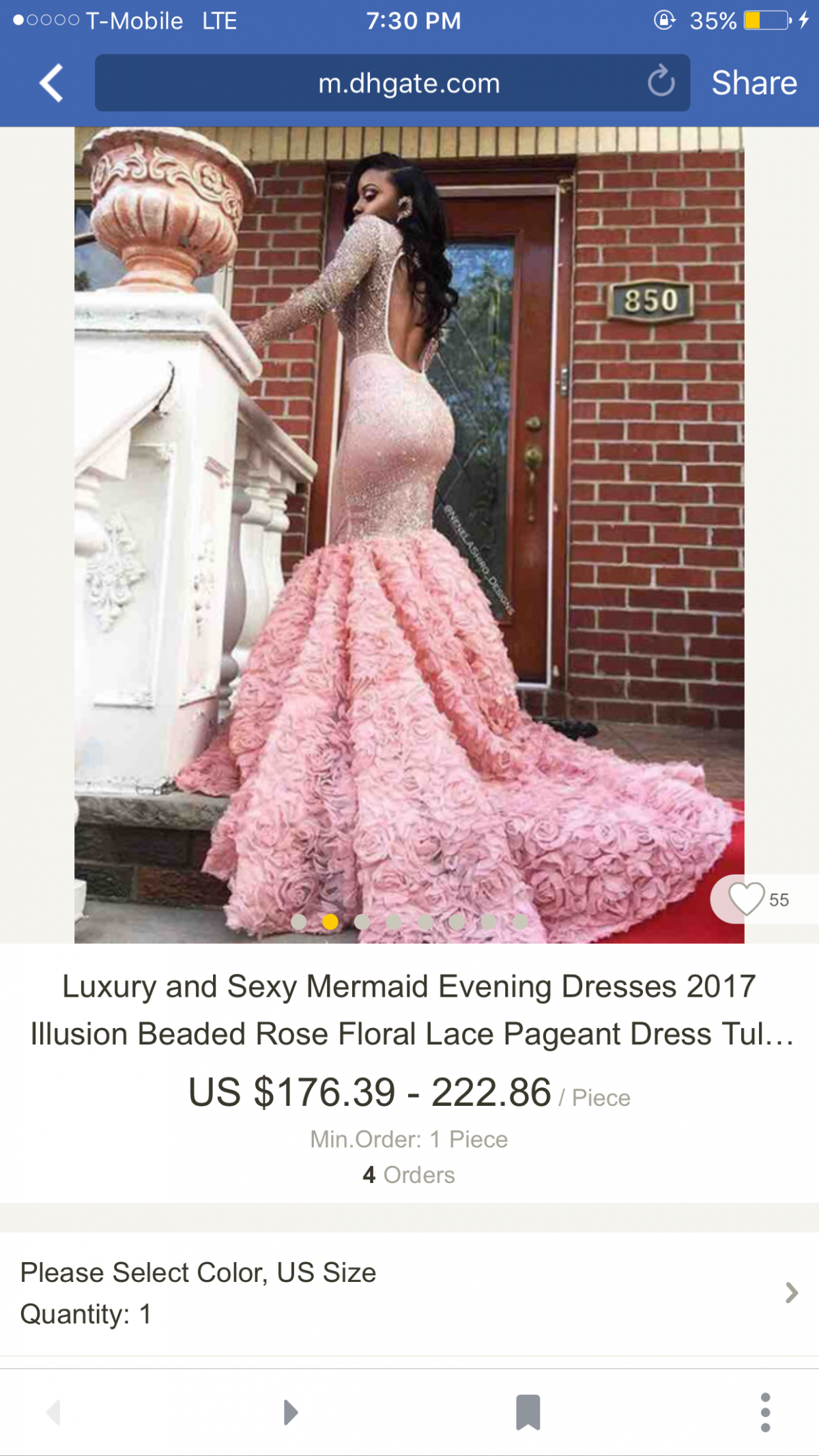Open the dress product photo
Image resolution: width=819 pixels, height=1456 pixels.
(409, 535)
